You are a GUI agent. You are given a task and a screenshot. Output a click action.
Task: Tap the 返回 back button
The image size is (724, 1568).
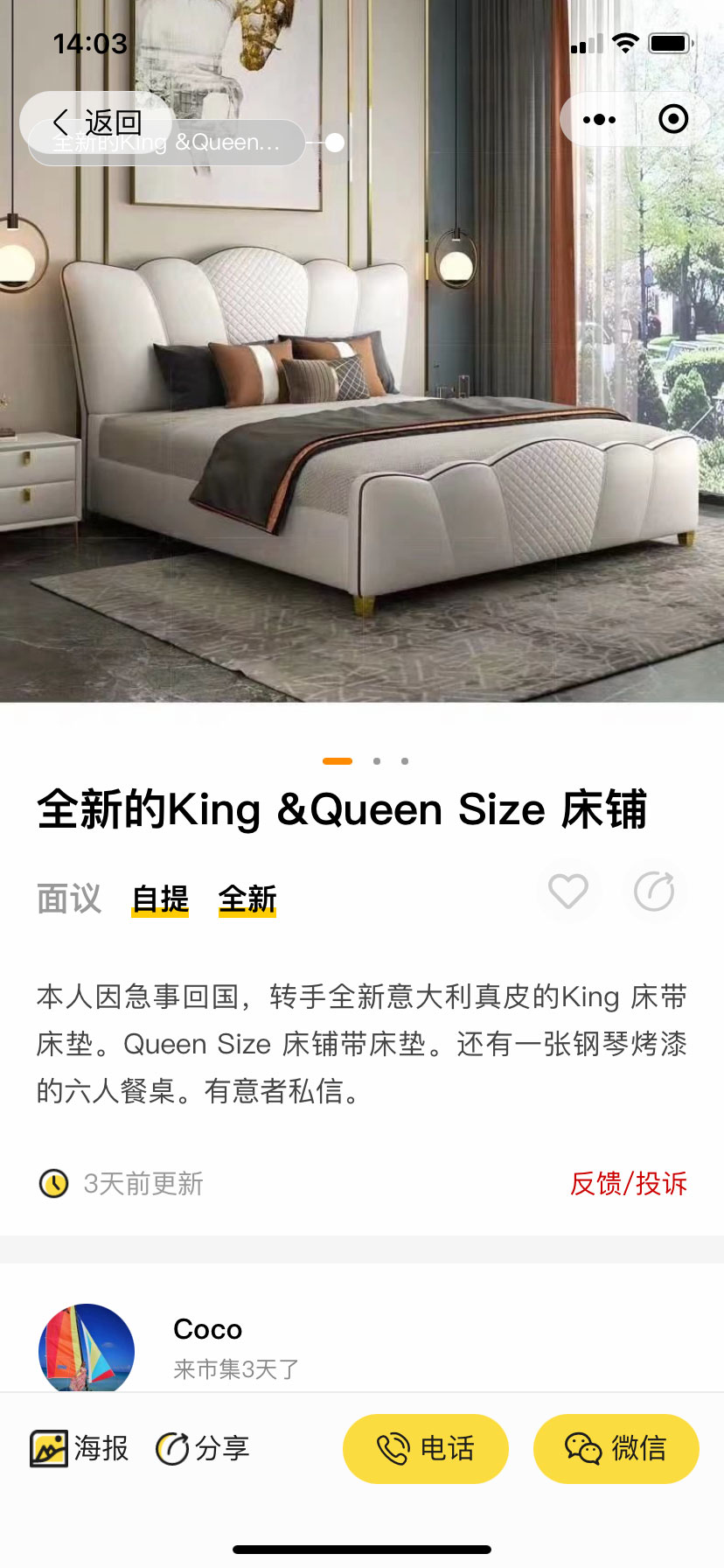click(x=96, y=122)
